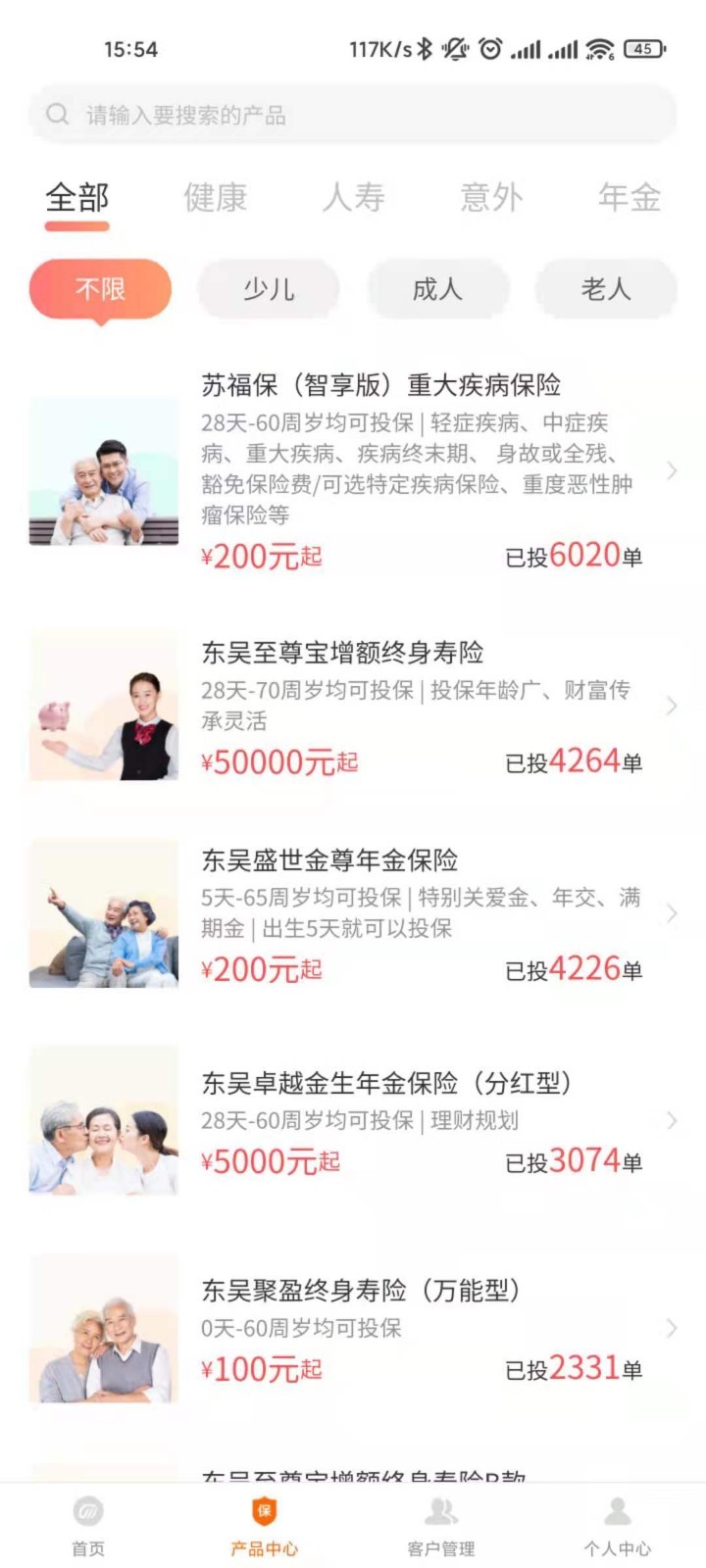The image size is (706, 1568).
Task: Filter by 少儿 age group
Action: pyautogui.click(x=269, y=289)
